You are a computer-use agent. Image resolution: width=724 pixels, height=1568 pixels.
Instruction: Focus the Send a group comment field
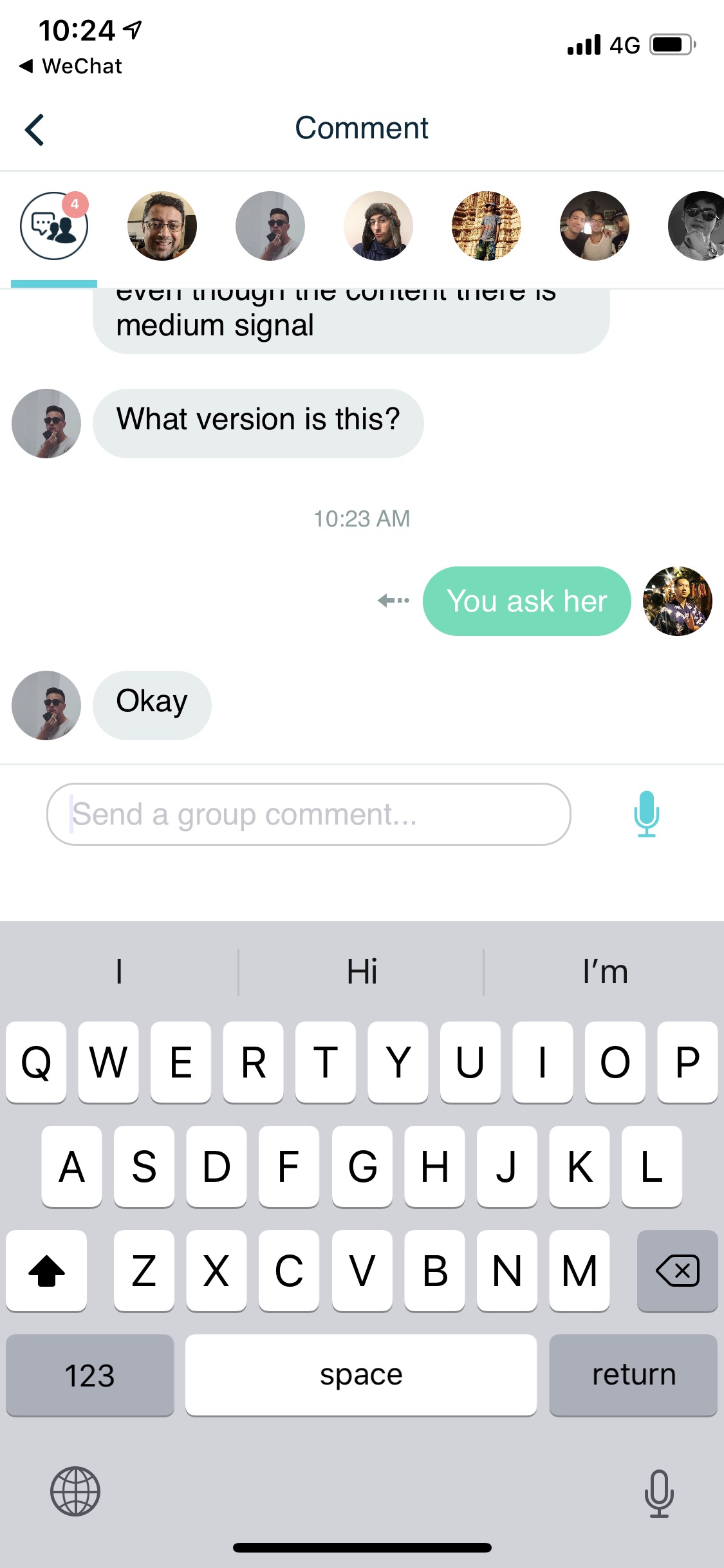coord(309,814)
